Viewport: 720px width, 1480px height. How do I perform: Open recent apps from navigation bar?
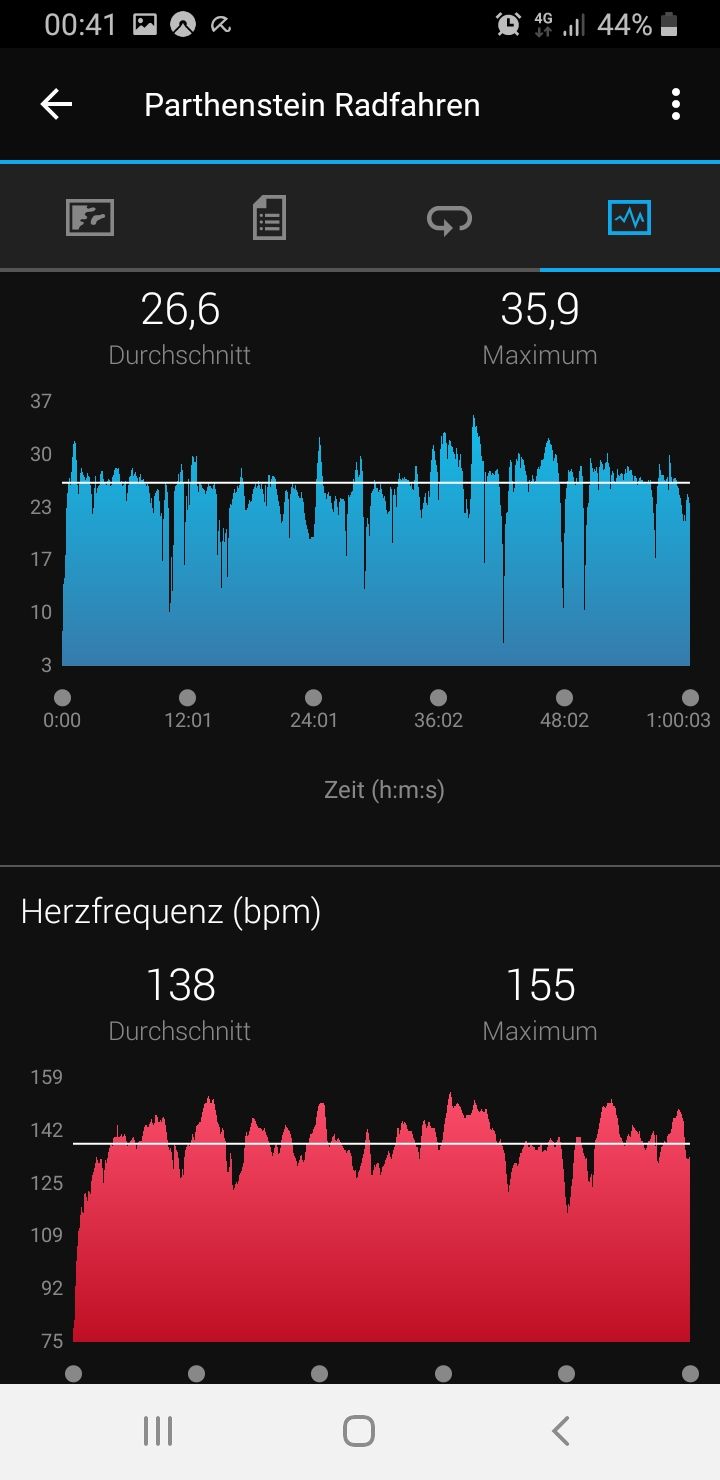[x=158, y=1431]
